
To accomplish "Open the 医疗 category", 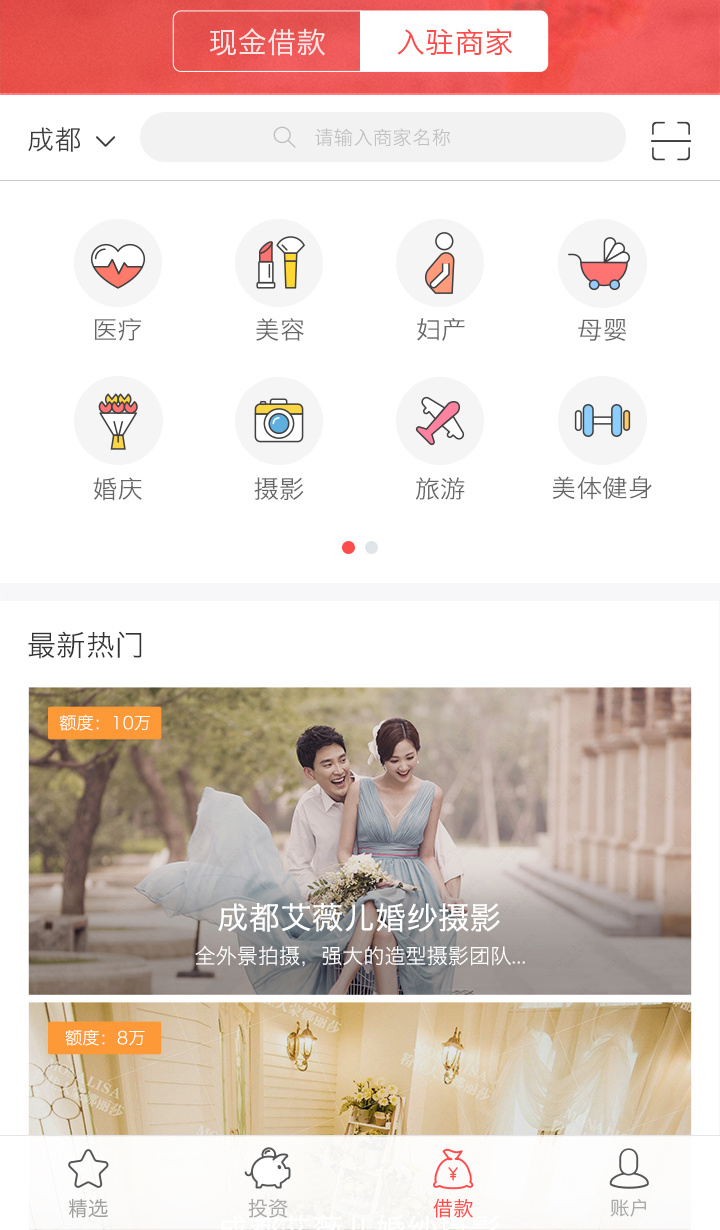I will [118, 281].
